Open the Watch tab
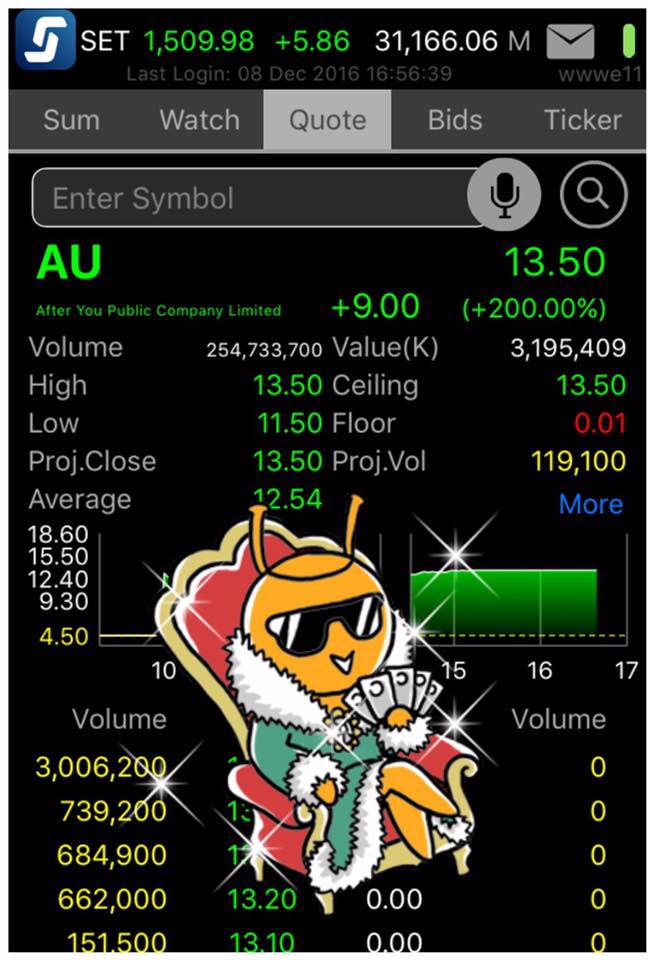 199,121
